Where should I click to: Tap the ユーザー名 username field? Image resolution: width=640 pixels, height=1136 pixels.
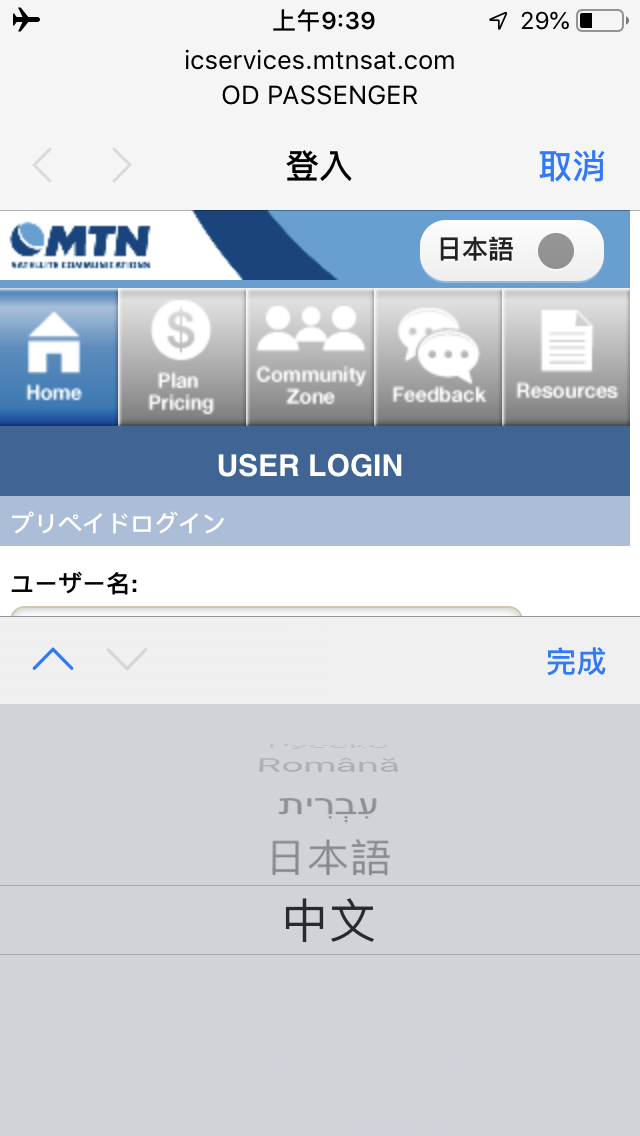click(267, 611)
